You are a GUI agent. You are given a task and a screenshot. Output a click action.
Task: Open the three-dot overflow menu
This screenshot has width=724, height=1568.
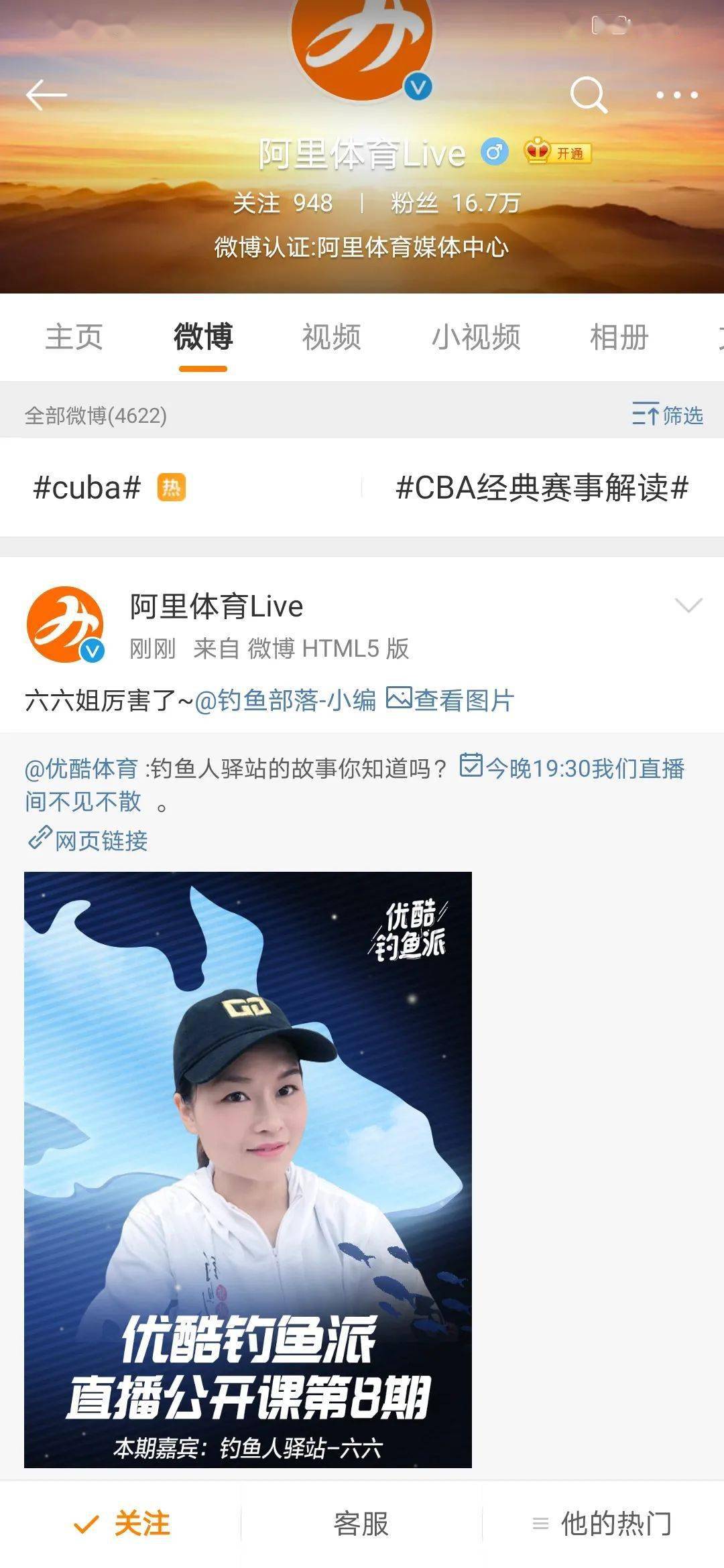point(676,95)
